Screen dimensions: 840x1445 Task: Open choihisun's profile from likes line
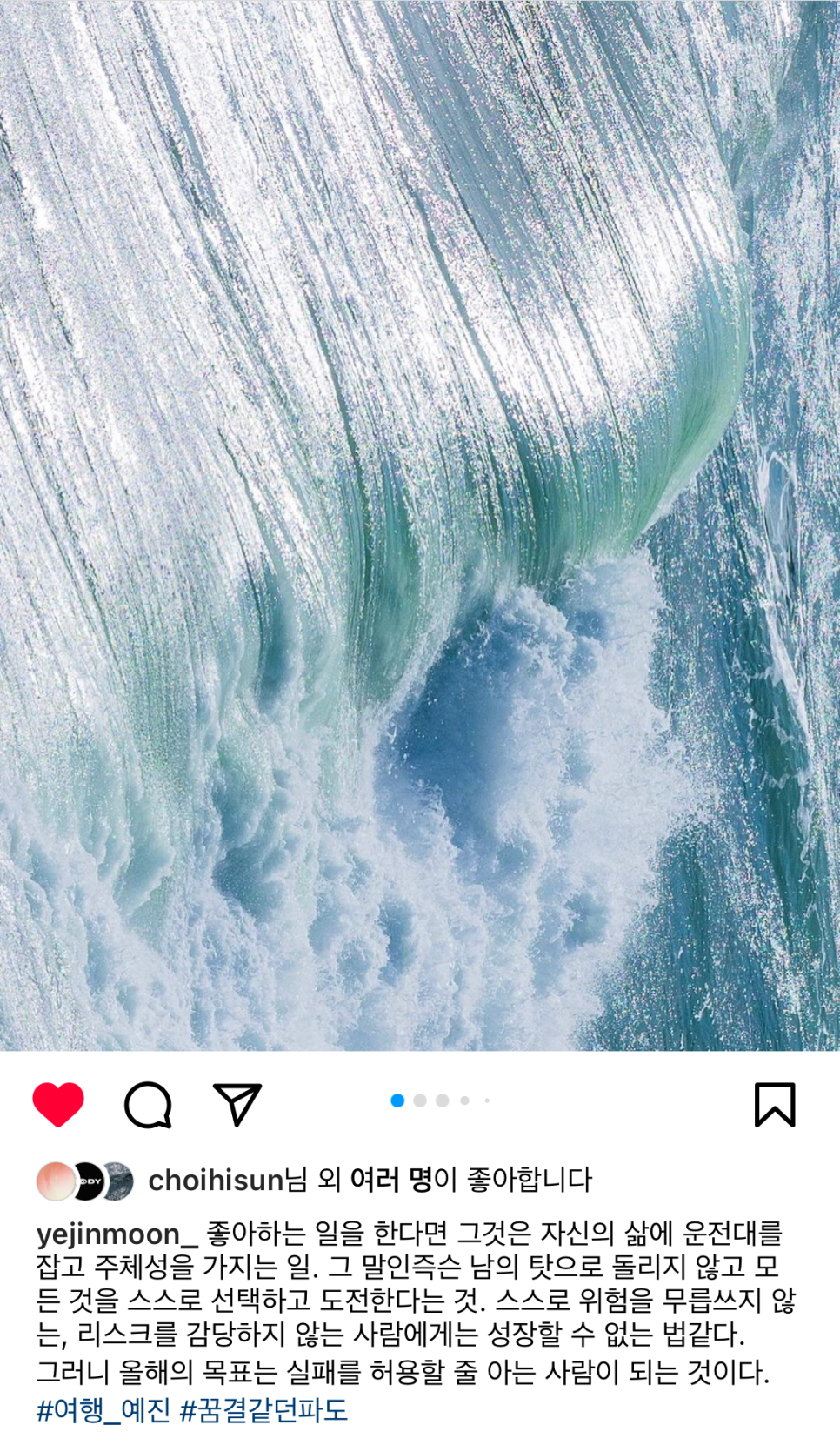coord(216,1180)
